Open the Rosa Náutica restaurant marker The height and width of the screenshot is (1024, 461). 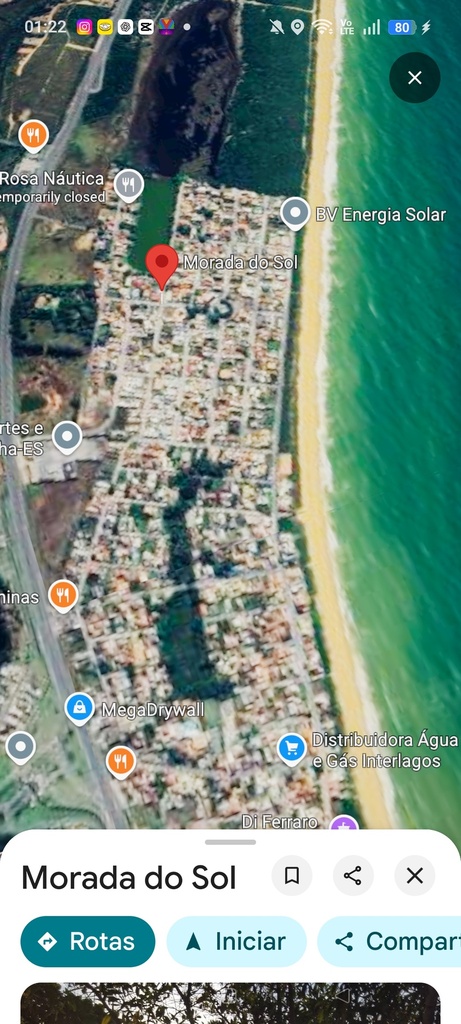pyautogui.click(x=129, y=185)
